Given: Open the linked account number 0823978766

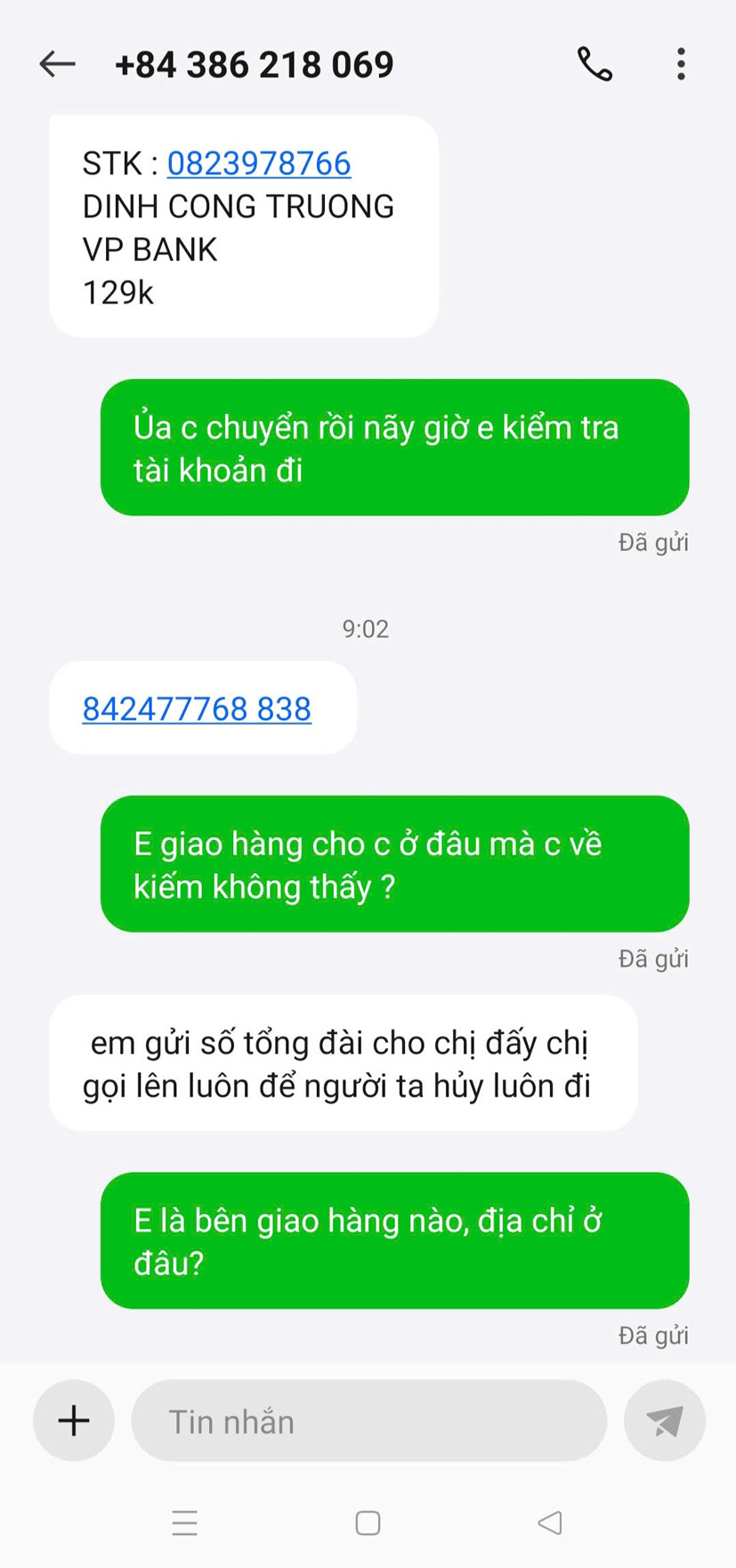Looking at the screenshot, I should click(x=259, y=164).
